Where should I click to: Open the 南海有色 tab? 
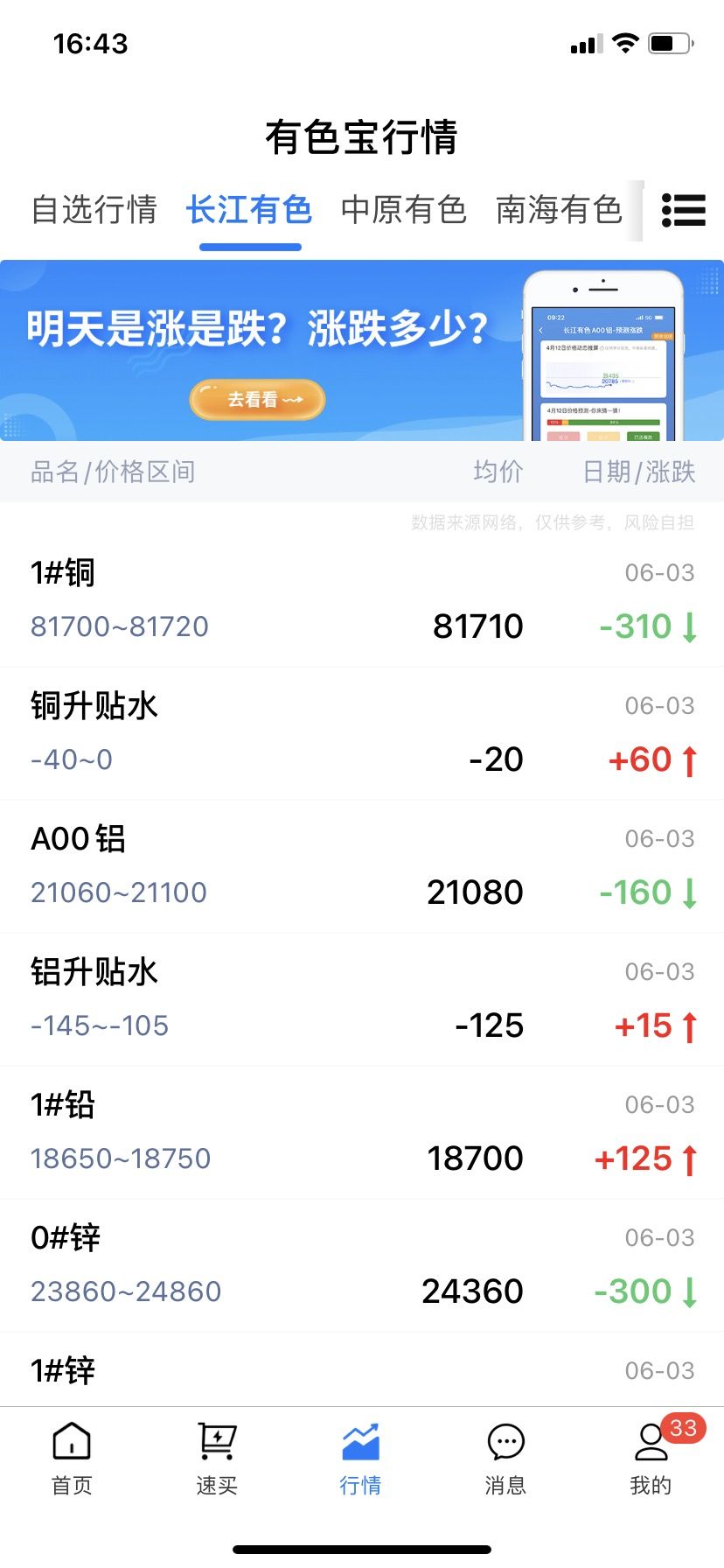[x=559, y=210]
